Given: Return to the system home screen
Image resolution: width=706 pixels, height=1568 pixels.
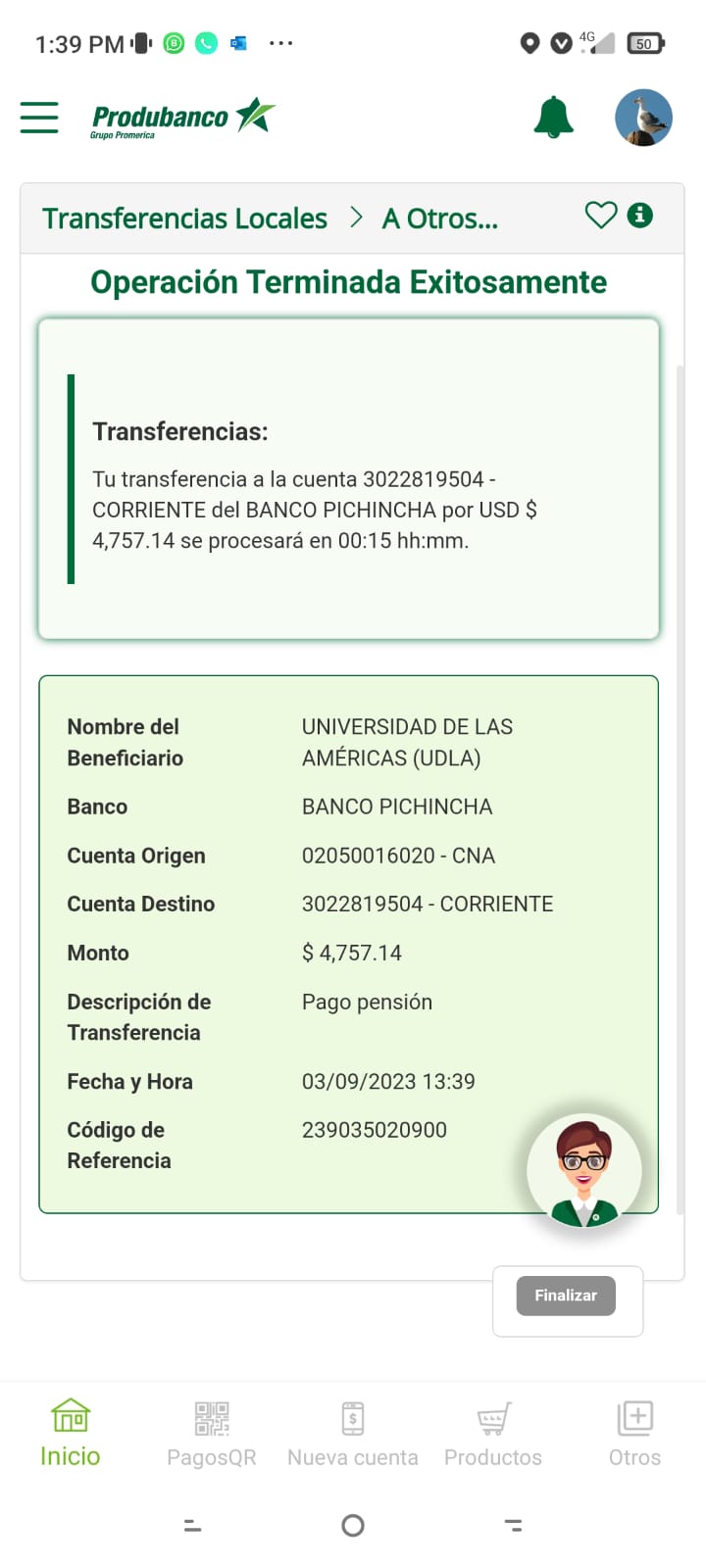Looking at the screenshot, I should click(x=353, y=1525).
